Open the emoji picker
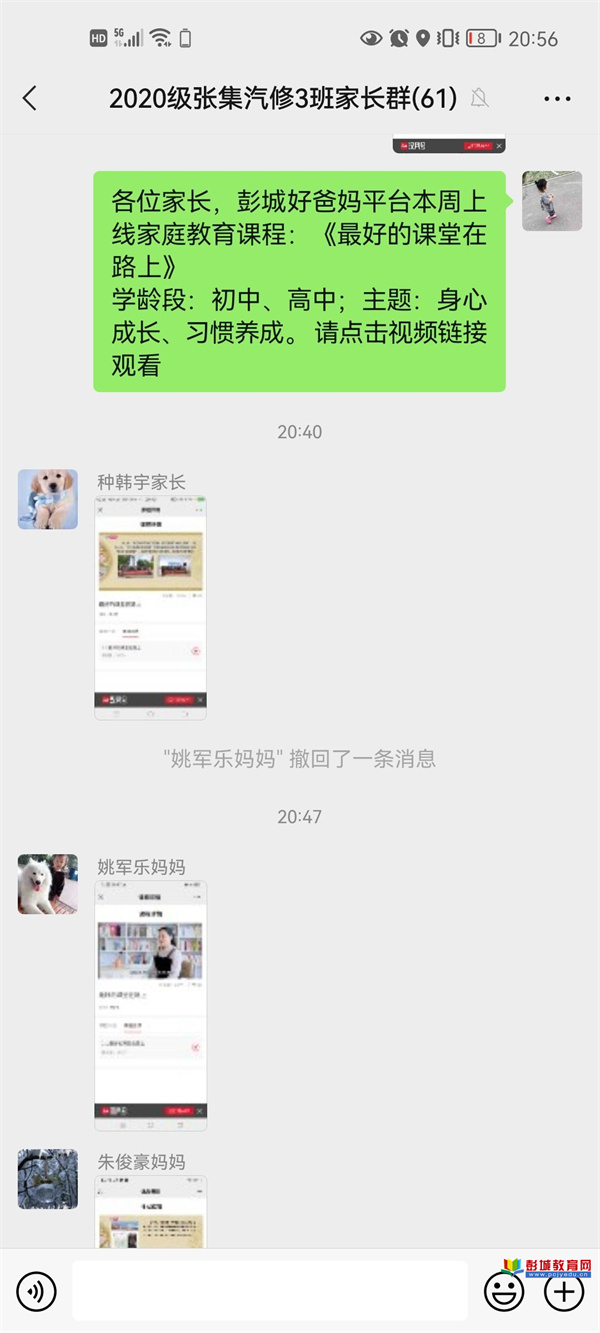 pos(503,1292)
